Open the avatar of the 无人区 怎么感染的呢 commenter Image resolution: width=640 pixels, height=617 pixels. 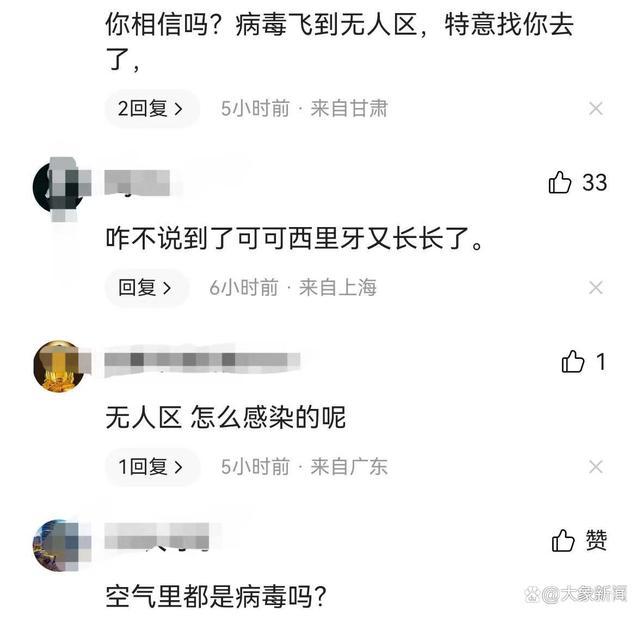pyautogui.click(x=58, y=366)
